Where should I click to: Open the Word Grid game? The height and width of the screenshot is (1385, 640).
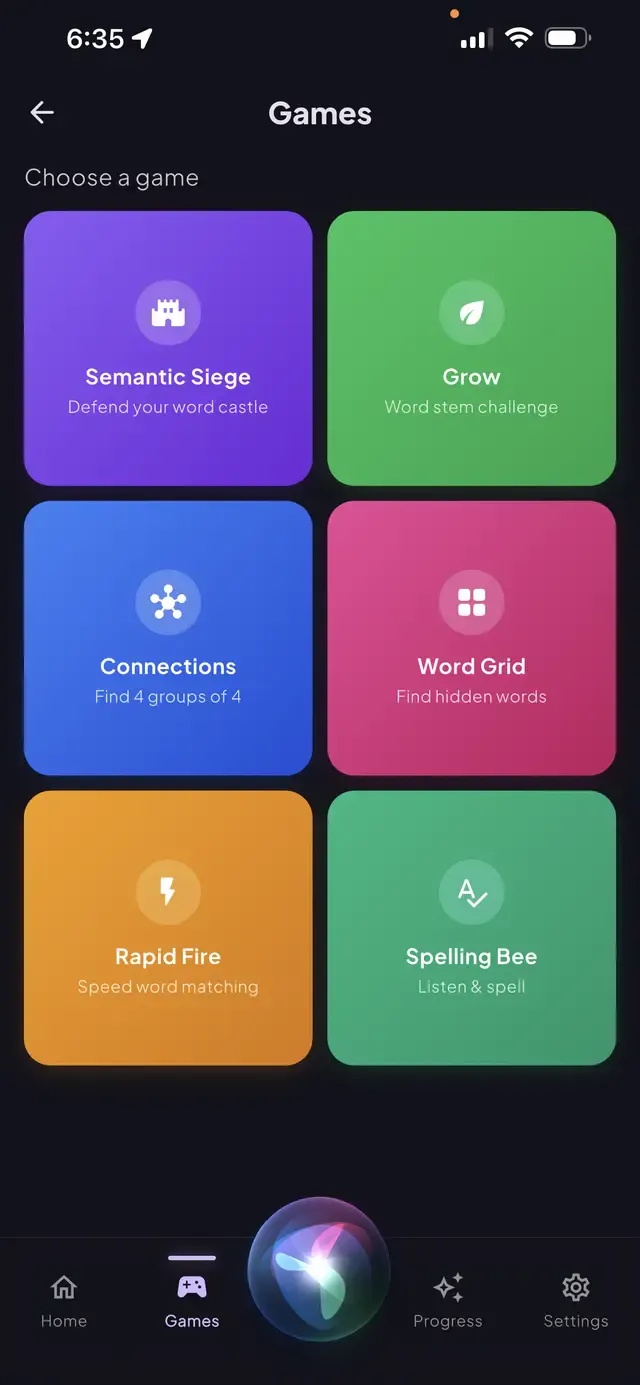tap(472, 638)
